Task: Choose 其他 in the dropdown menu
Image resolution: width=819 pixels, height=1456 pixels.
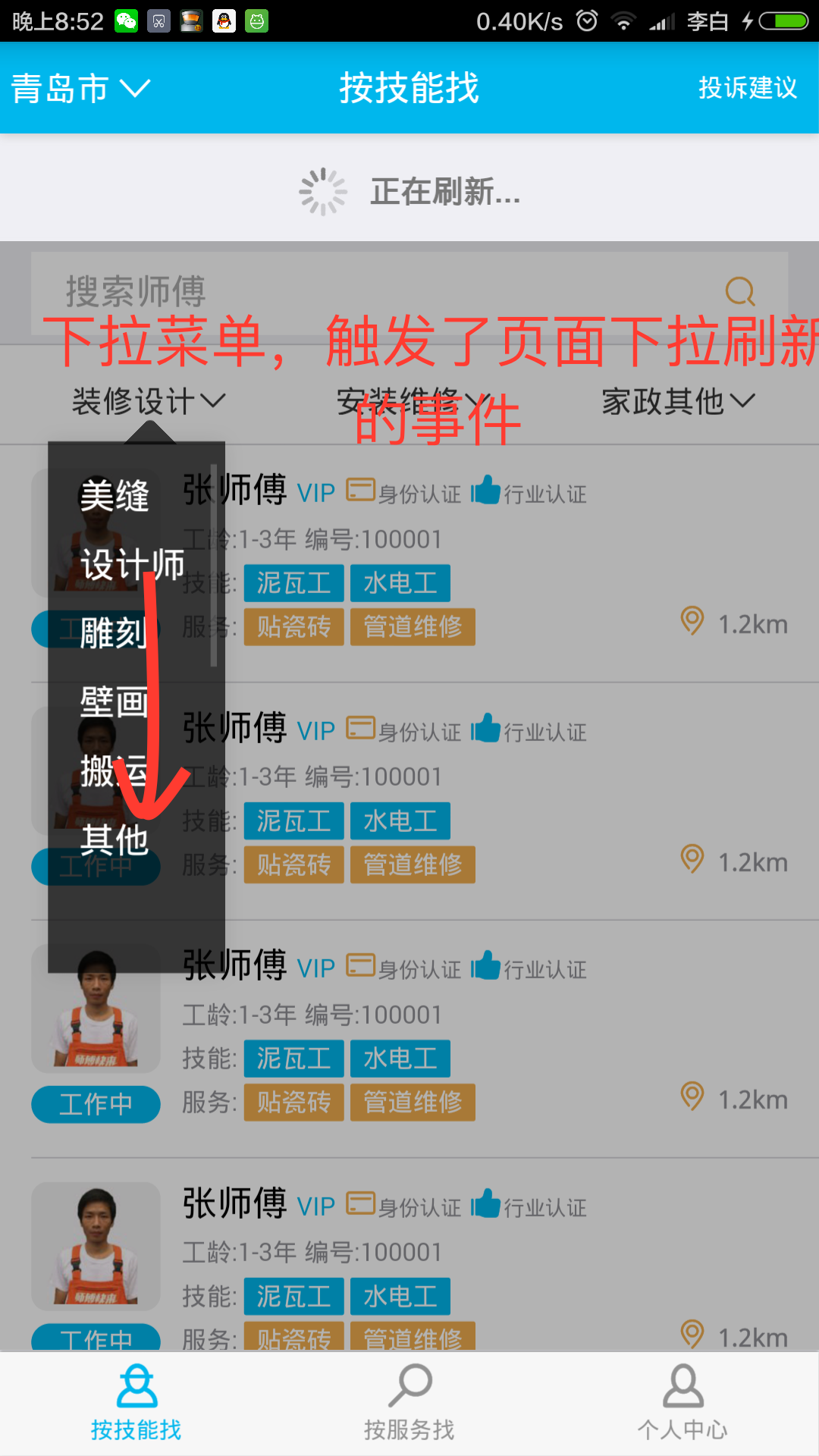Action: (x=115, y=839)
